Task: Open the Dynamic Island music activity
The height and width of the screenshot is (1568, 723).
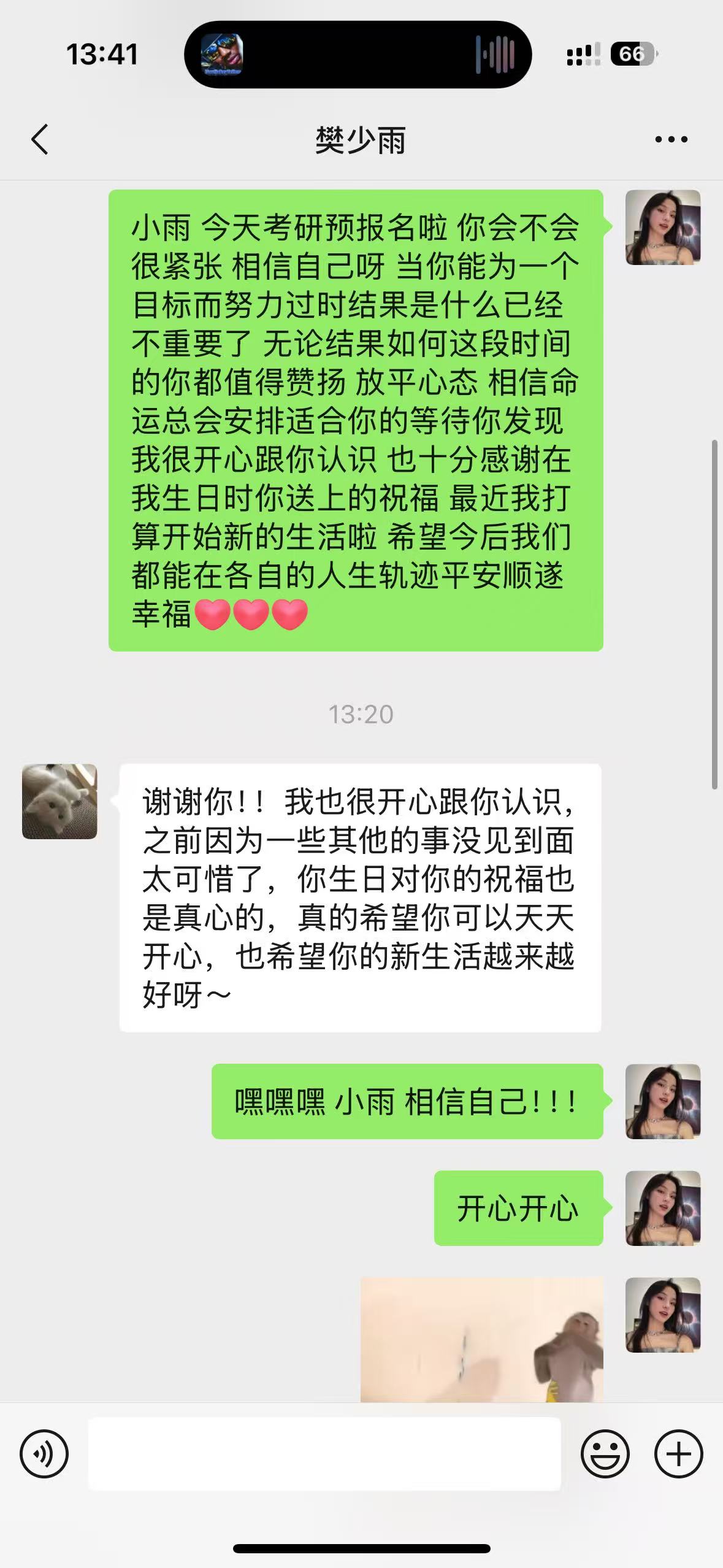Action: (x=358, y=54)
